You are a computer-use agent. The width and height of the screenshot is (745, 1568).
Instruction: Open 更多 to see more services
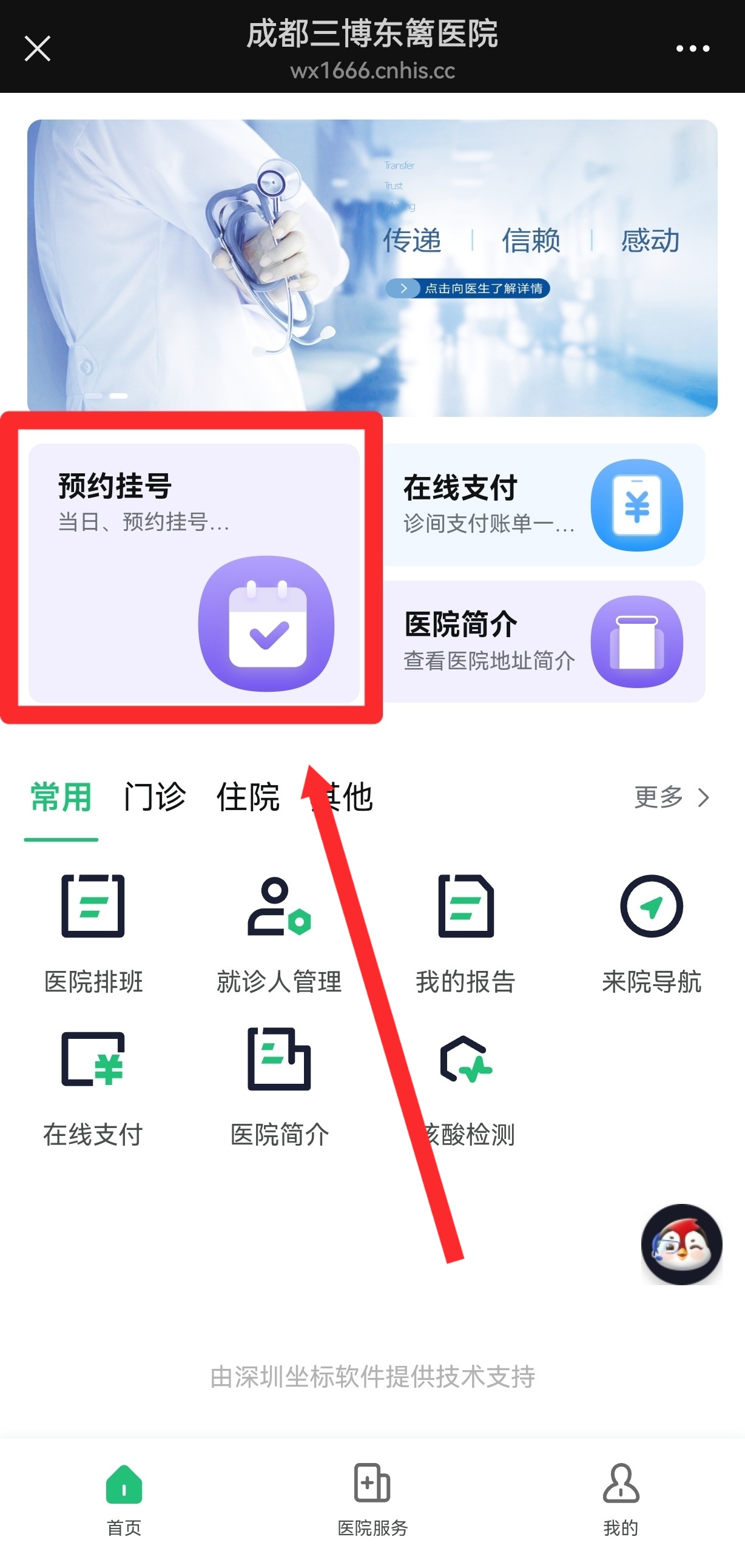click(x=672, y=797)
